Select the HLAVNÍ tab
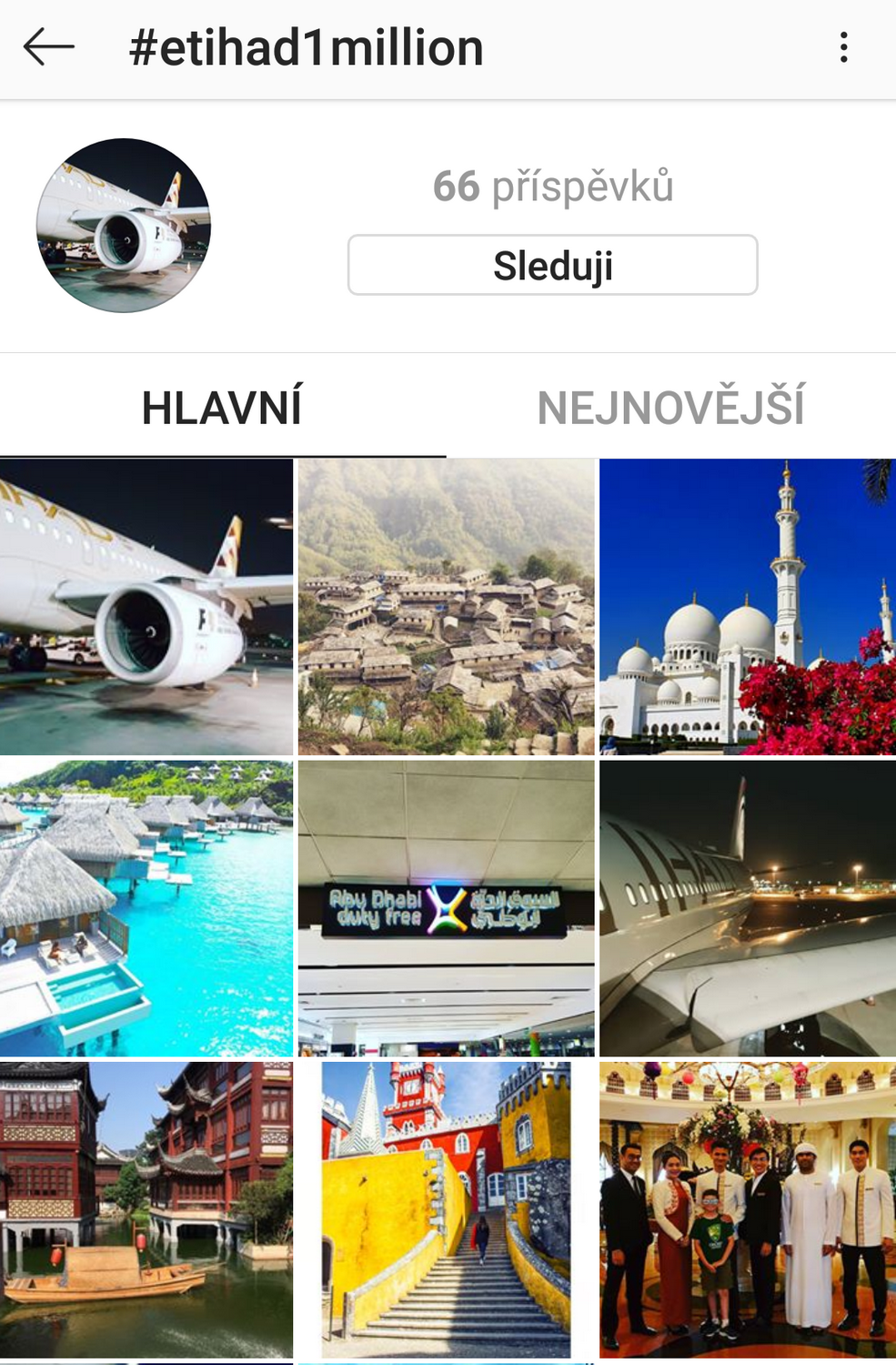The width and height of the screenshot is (896, 1365). (x=222, y=407)
